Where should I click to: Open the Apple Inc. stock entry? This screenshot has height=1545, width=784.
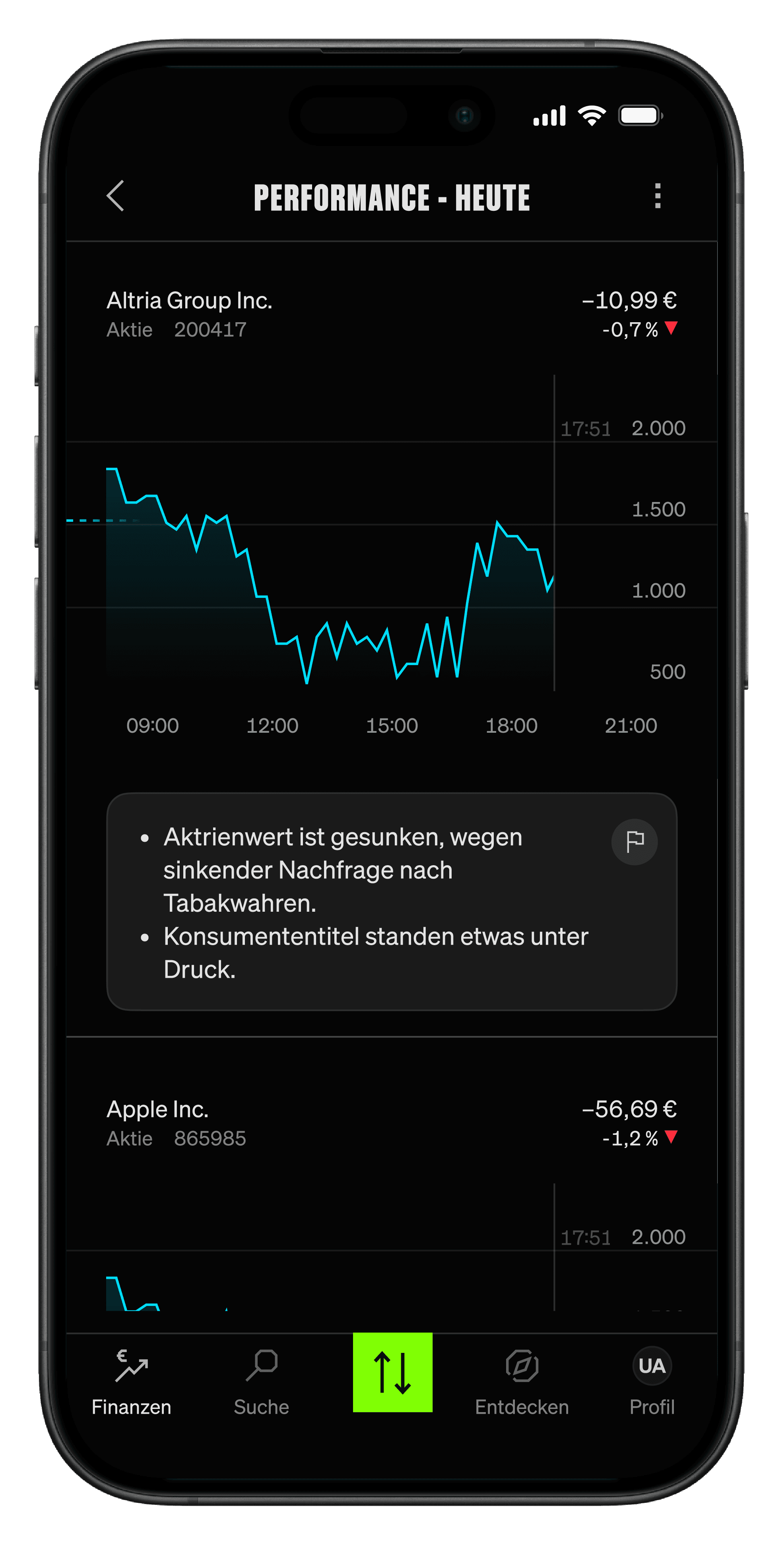(391, 1123)
